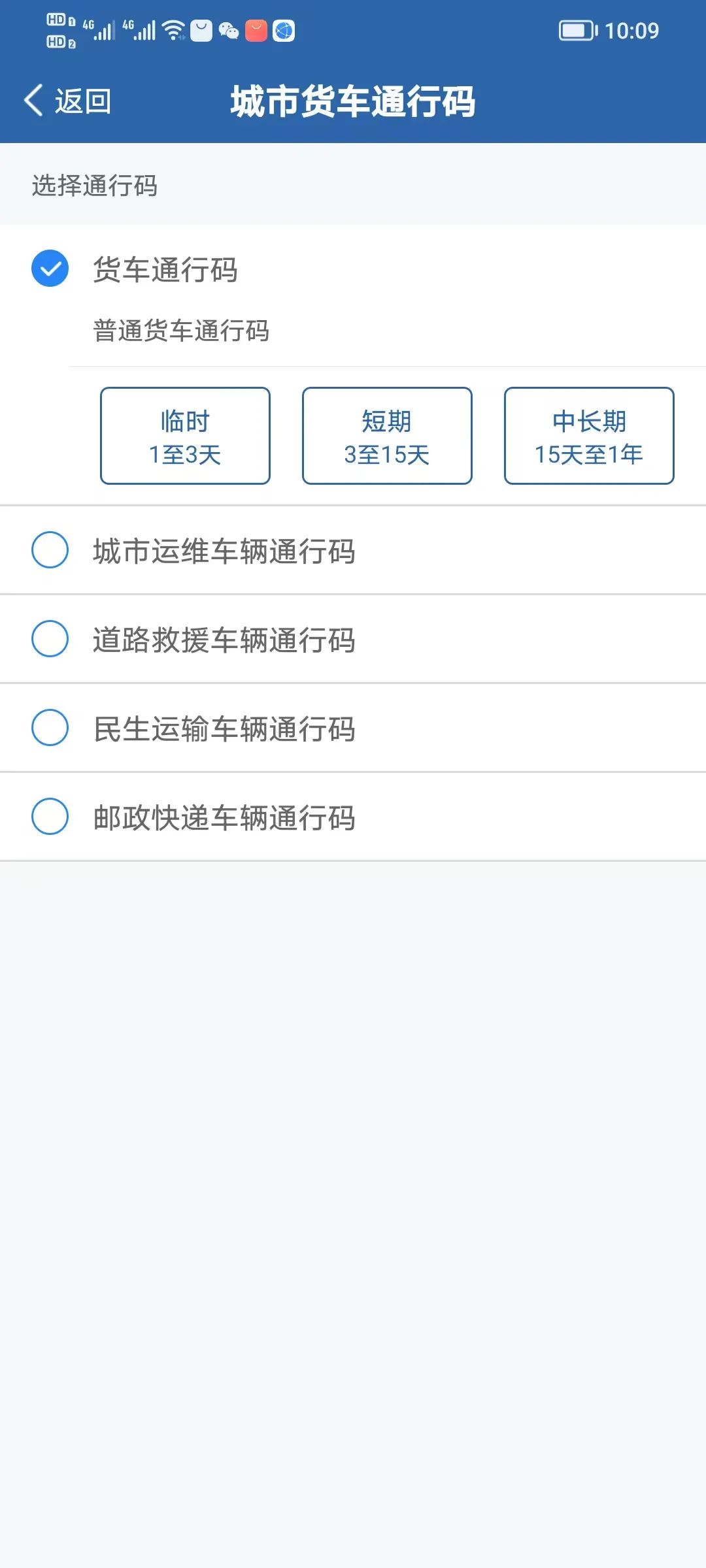This screenshot has width=706, height=1568.
Task: Select 城市运维车辆通行码 option
Action: (x=353, y=550)
